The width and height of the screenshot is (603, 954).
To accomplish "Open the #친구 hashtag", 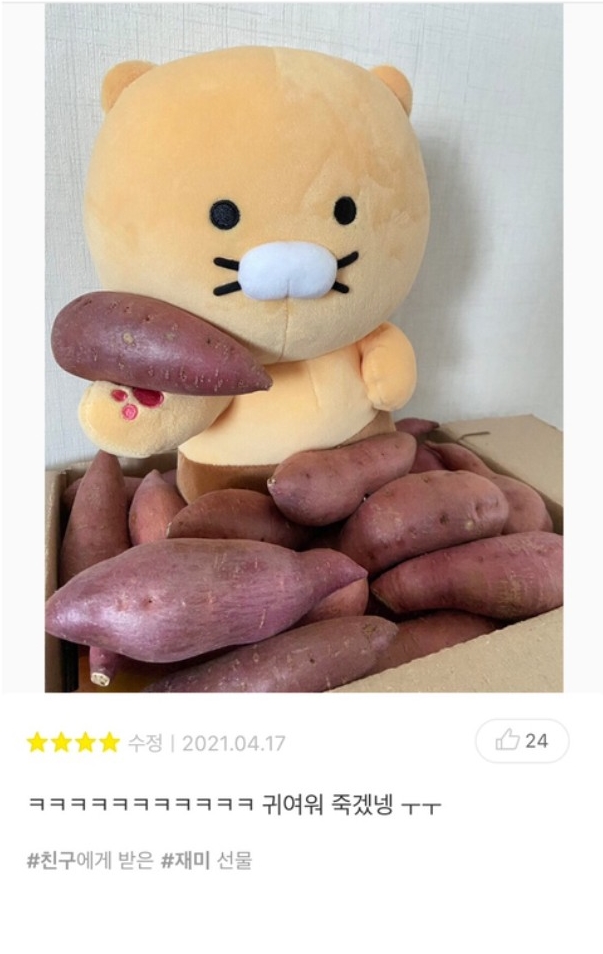I will coord(51,860).
